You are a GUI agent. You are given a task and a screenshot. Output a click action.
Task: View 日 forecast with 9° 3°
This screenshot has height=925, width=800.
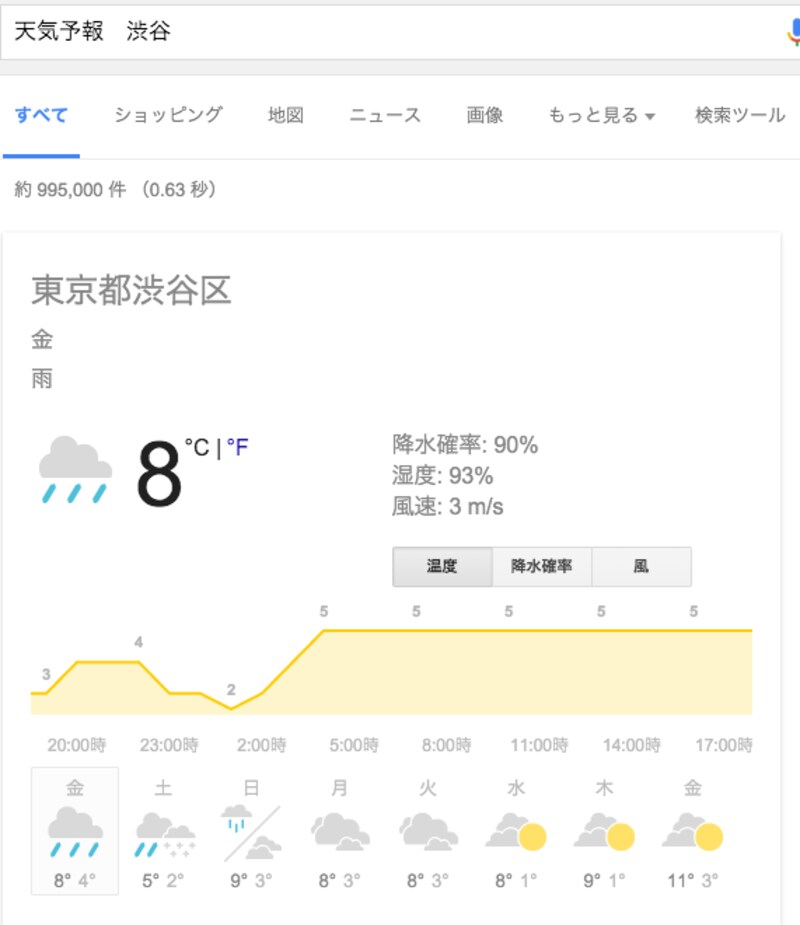(251, 832)
